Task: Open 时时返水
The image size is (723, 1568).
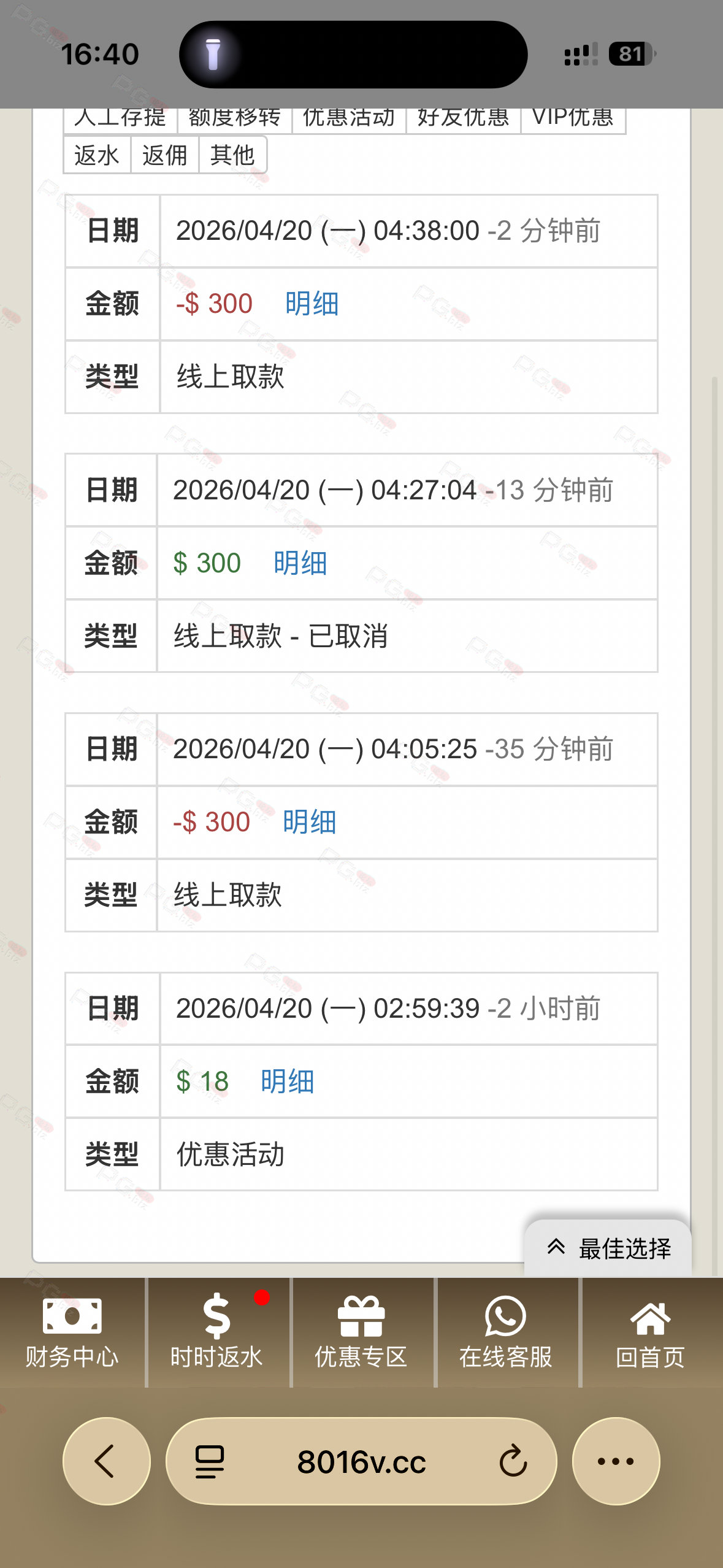Action: tap(217, 1332)
